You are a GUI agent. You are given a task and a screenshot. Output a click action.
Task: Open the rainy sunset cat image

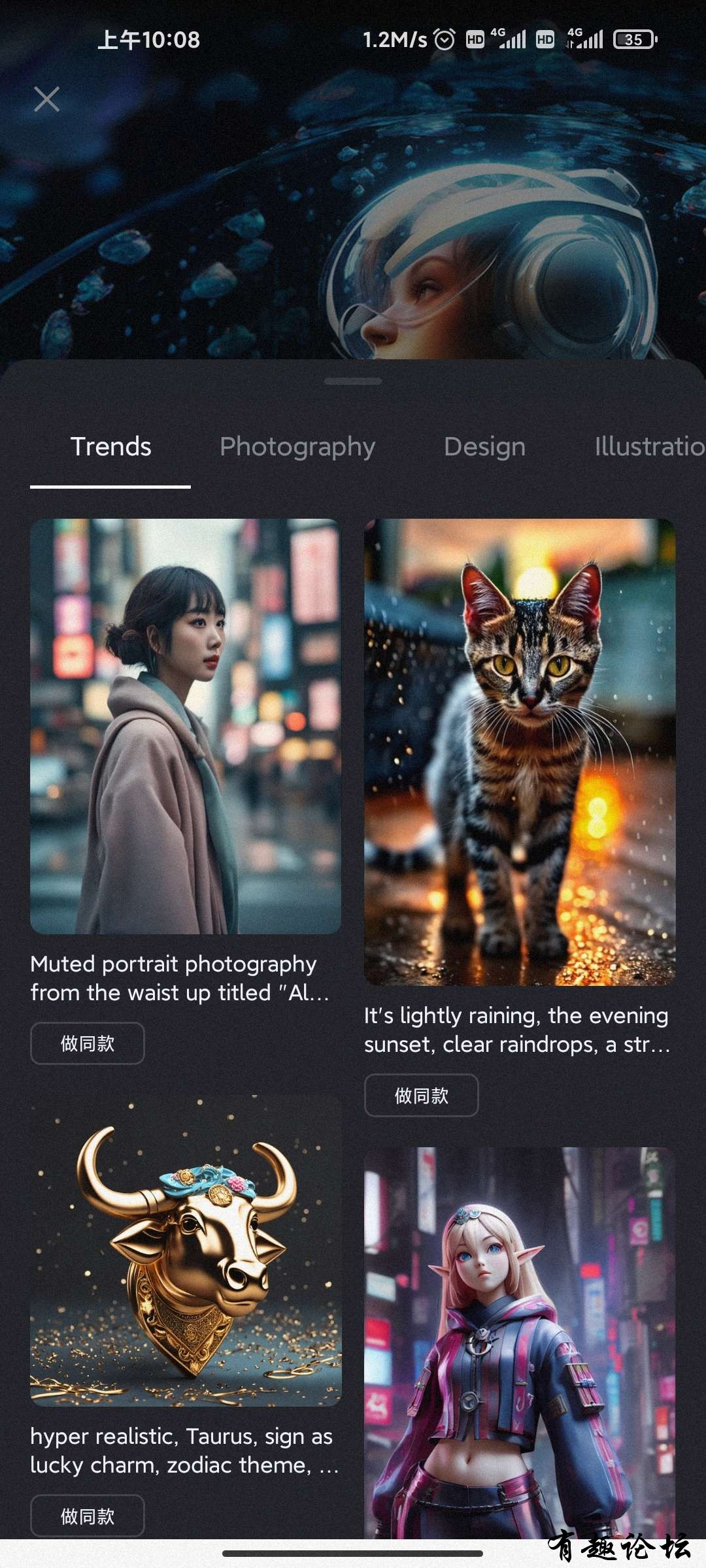coord(520,751)
